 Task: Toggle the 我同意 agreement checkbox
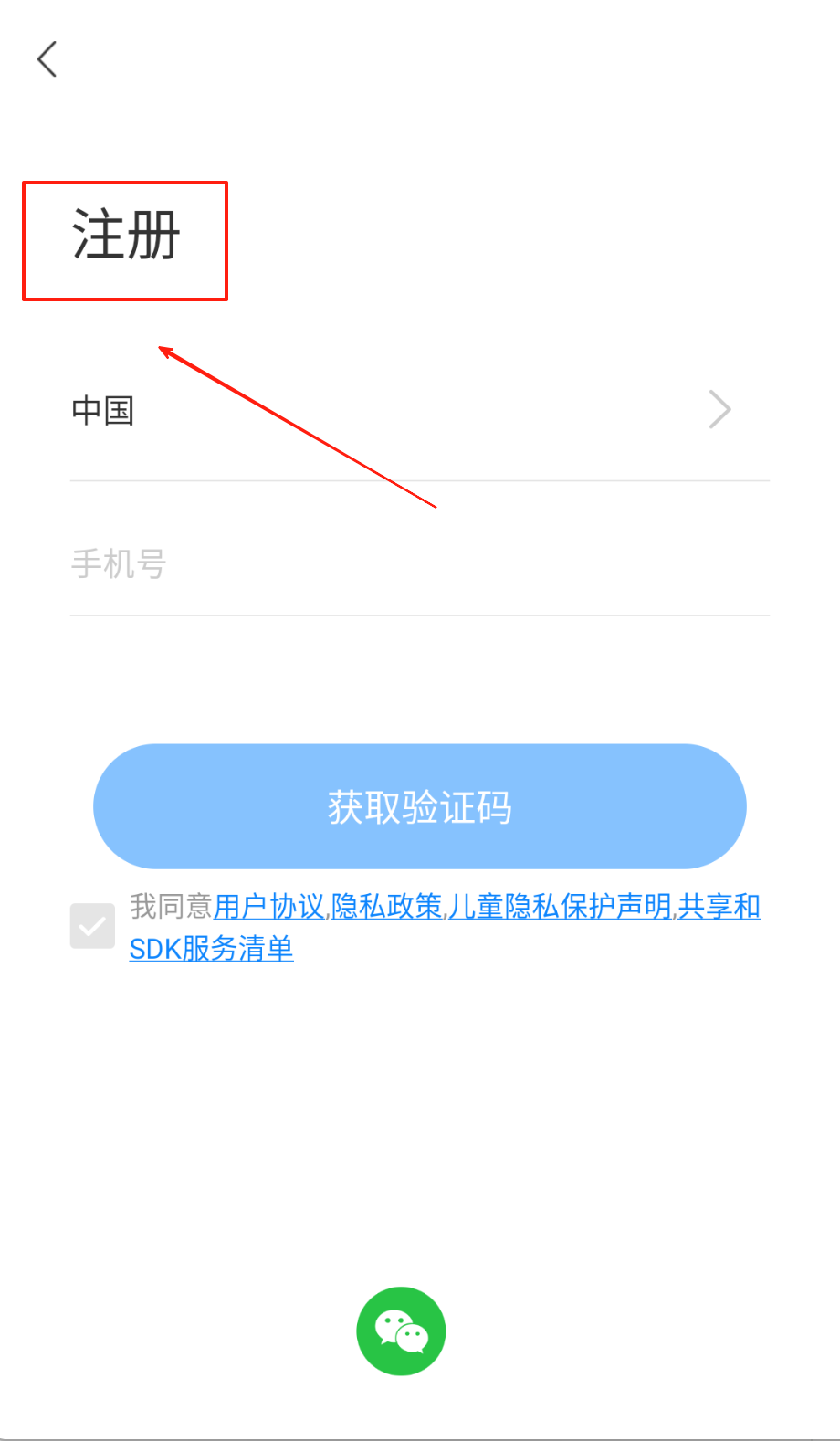[x=92, y=926]
